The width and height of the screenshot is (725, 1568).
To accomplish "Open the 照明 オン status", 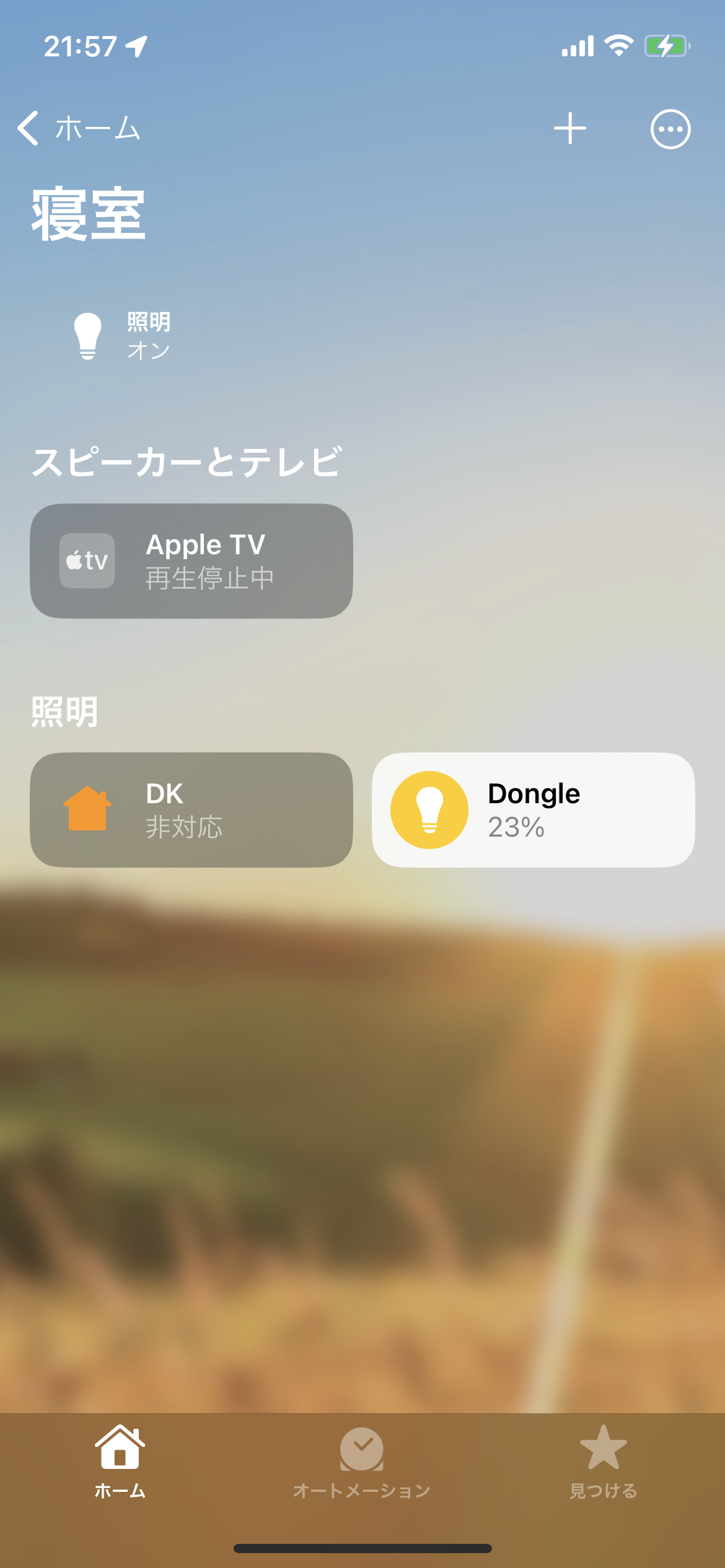I will pos(121,336).
